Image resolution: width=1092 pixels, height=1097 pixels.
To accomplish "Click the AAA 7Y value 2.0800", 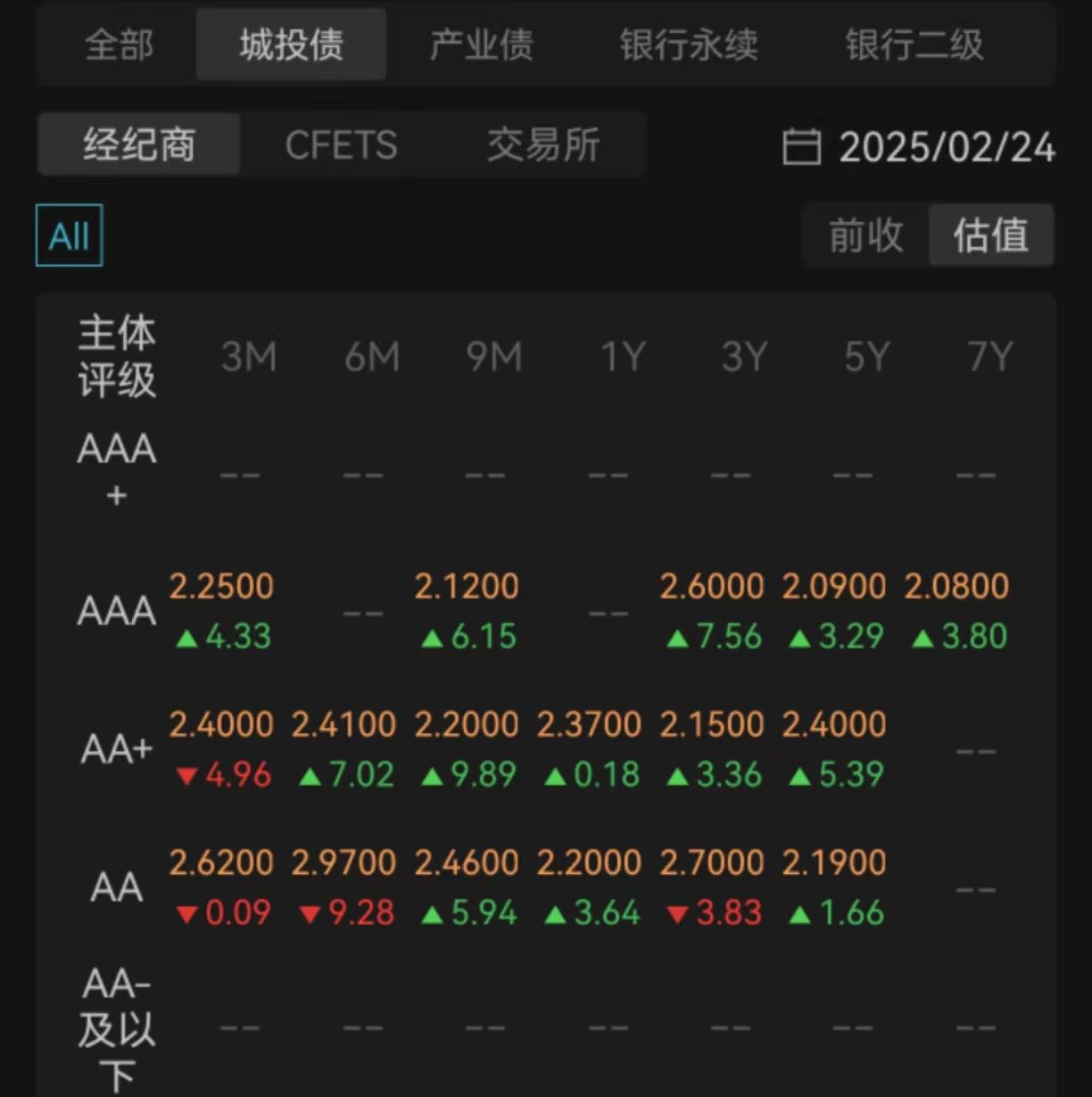I will (956, 585).
